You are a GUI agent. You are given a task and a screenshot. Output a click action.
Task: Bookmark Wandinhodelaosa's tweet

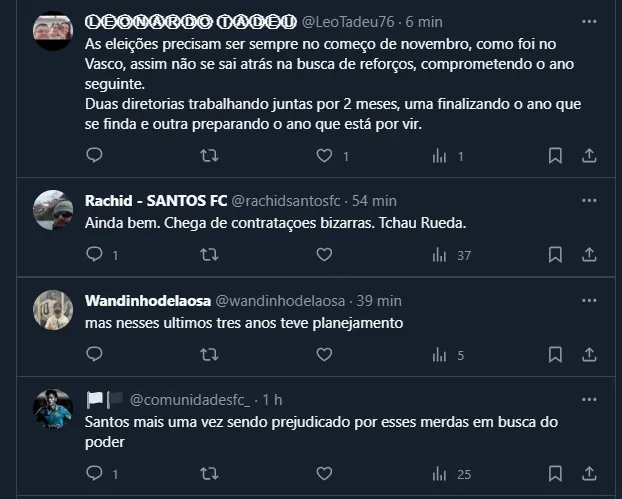click(x=555, y=354)
